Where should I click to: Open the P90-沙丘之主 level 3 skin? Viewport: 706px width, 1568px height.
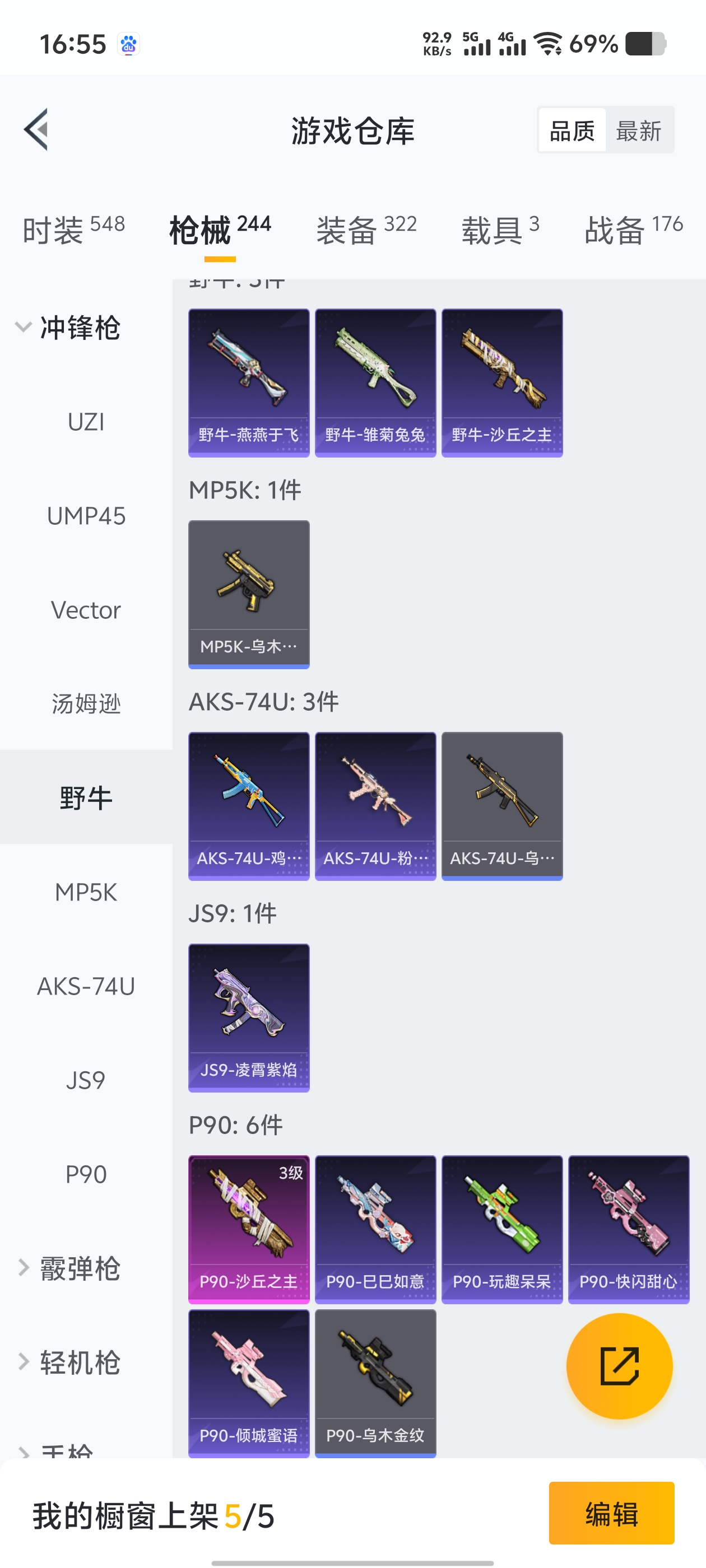(x=249, y=1229)
